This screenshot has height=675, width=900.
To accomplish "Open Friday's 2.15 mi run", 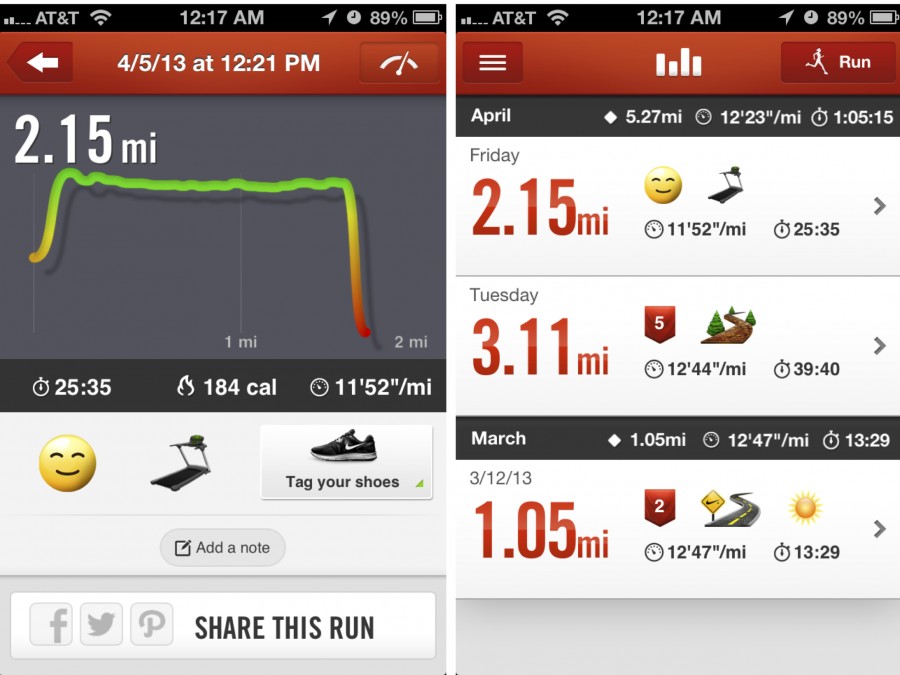I will [x=678, y=206].
